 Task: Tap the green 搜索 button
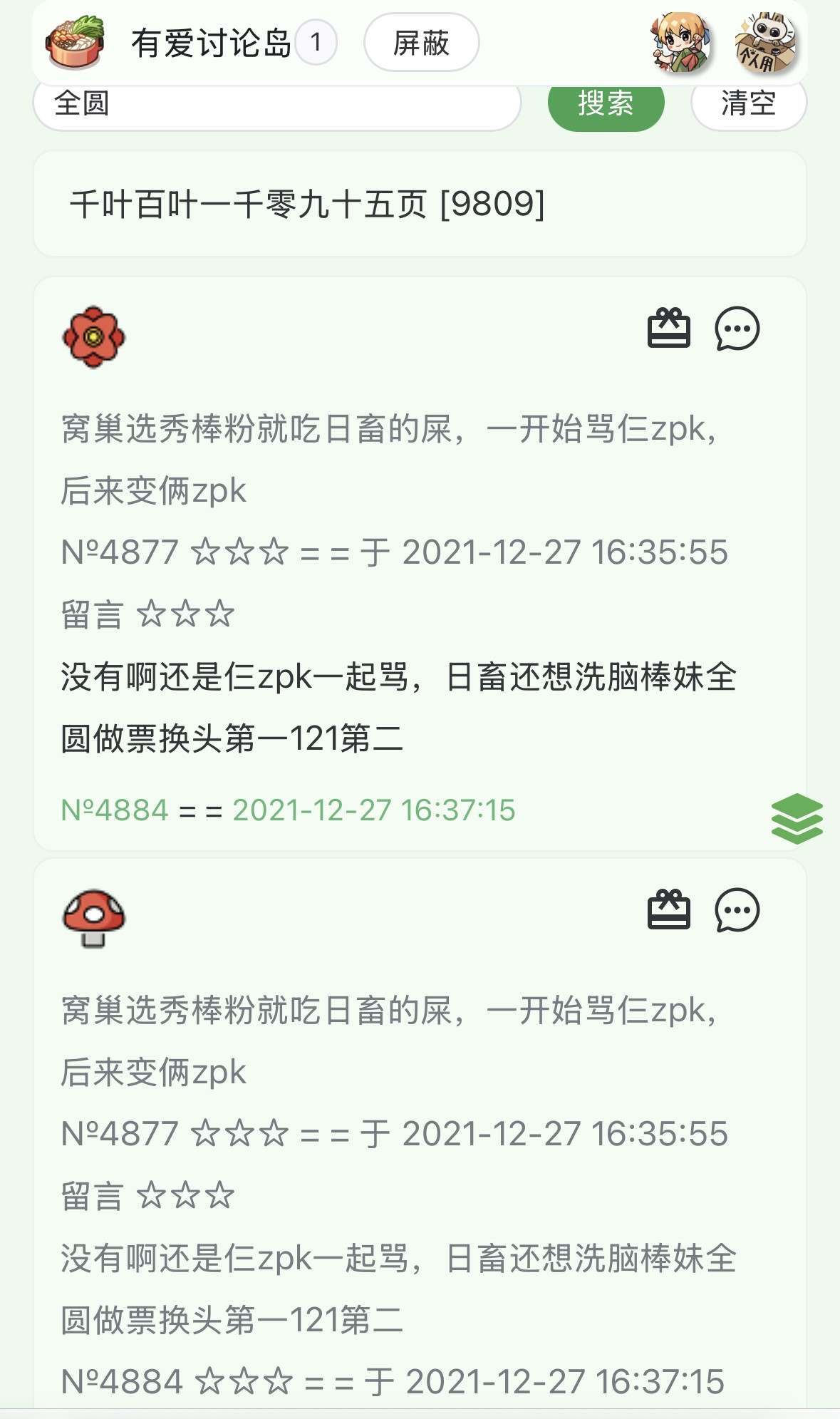point(606,105)
